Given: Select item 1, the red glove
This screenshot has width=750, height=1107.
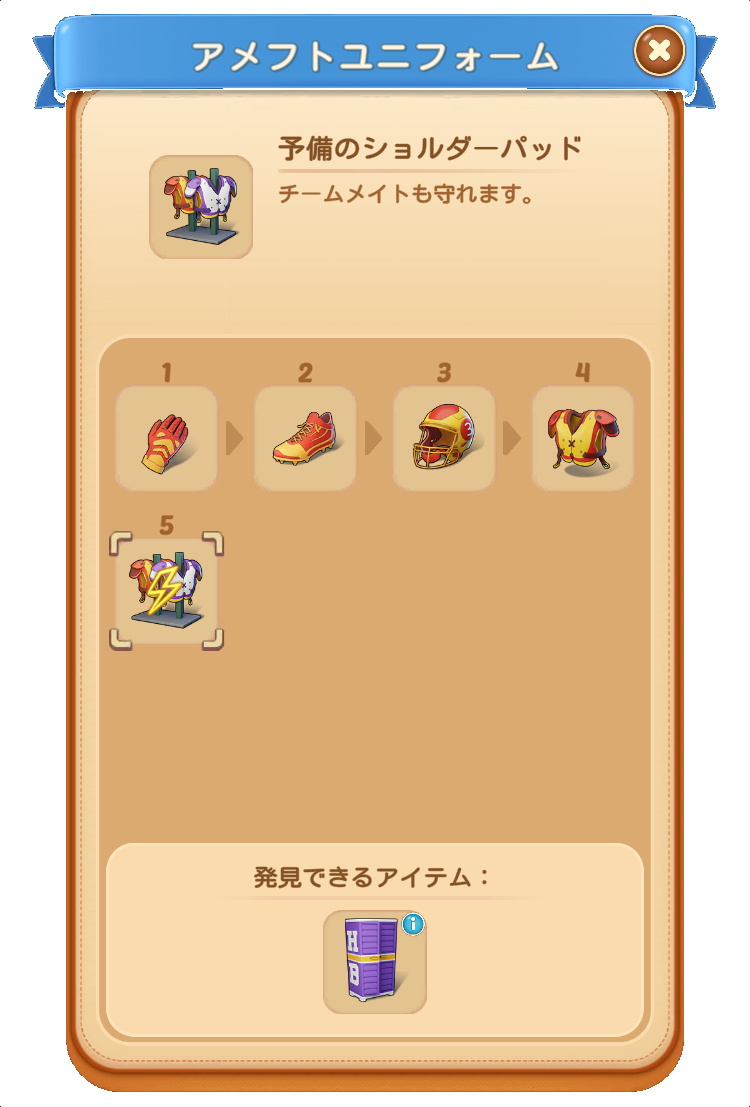Looking at the screenshot, I should click(166, 438).
